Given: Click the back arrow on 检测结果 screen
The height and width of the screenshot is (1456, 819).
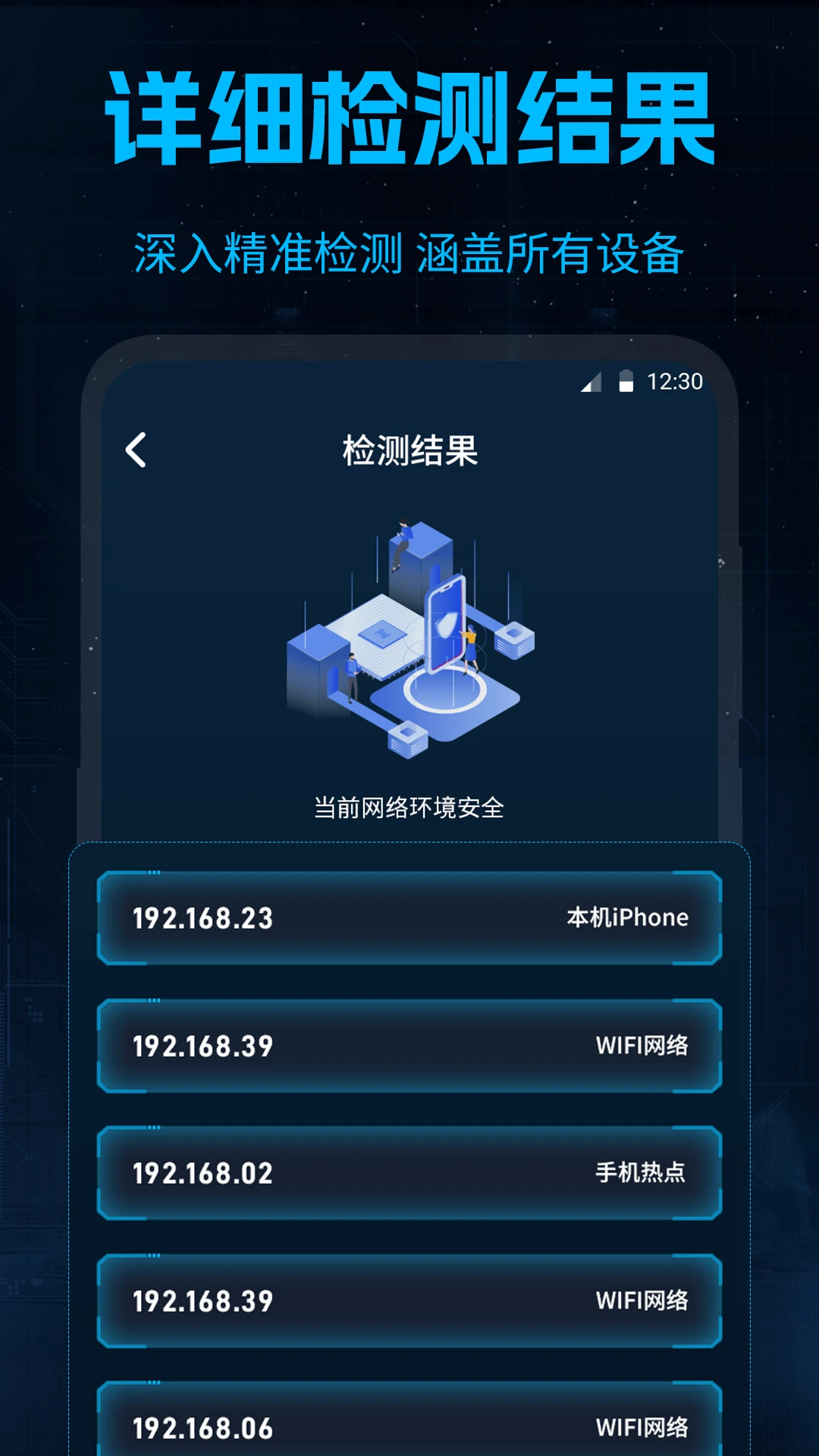Looking at the screenshot, I should point(134,449).
